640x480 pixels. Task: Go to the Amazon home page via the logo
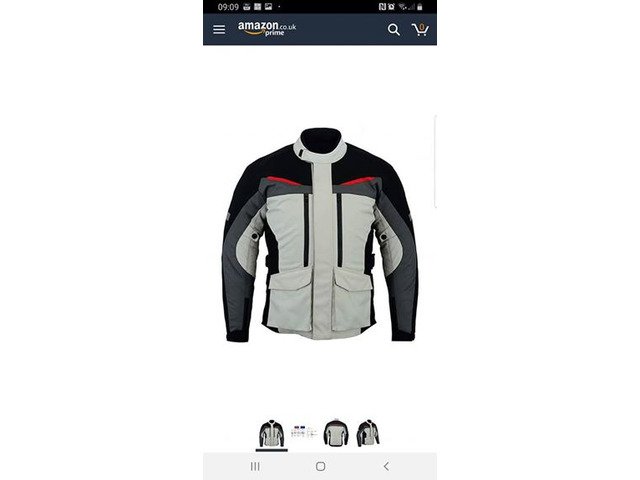(x=266, y=28)
